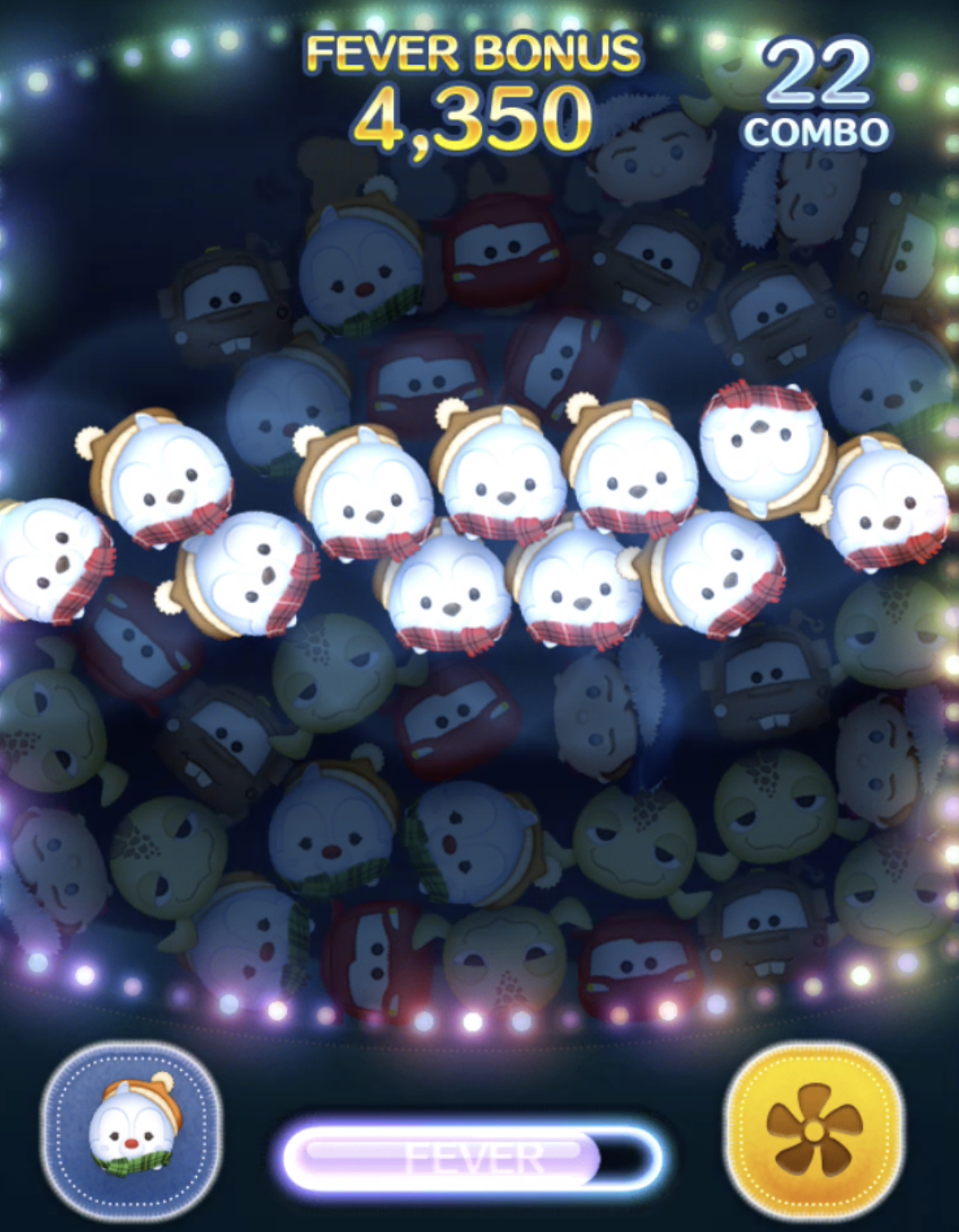Tap the yellow fan shuffle button
This screenshot has width=959, height=1232.
813,1131
